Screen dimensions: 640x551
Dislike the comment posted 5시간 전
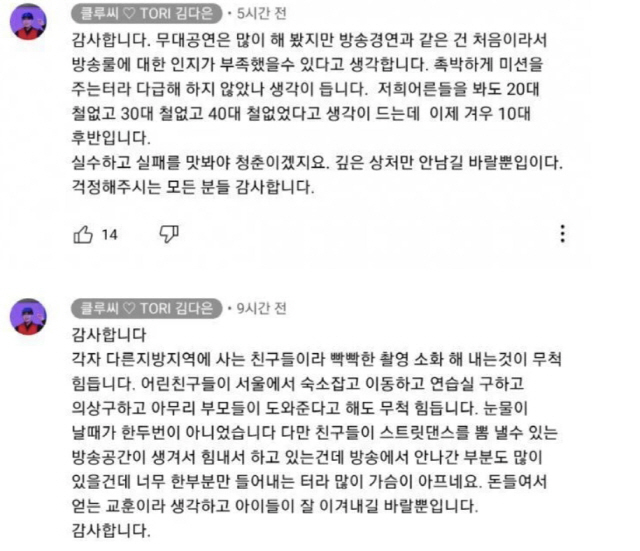point(169,234)
